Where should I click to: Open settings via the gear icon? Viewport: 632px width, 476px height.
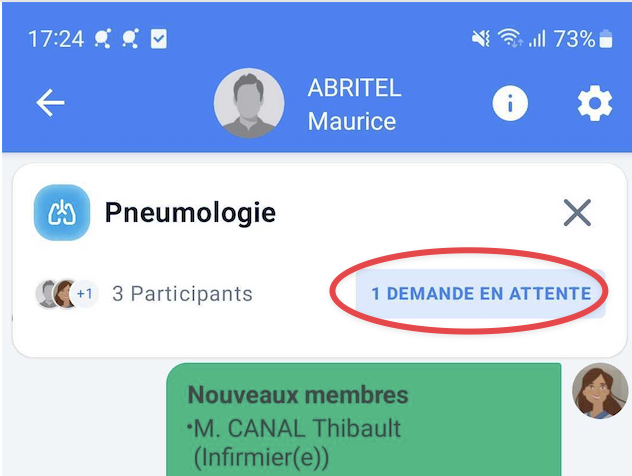click(595, 104)
